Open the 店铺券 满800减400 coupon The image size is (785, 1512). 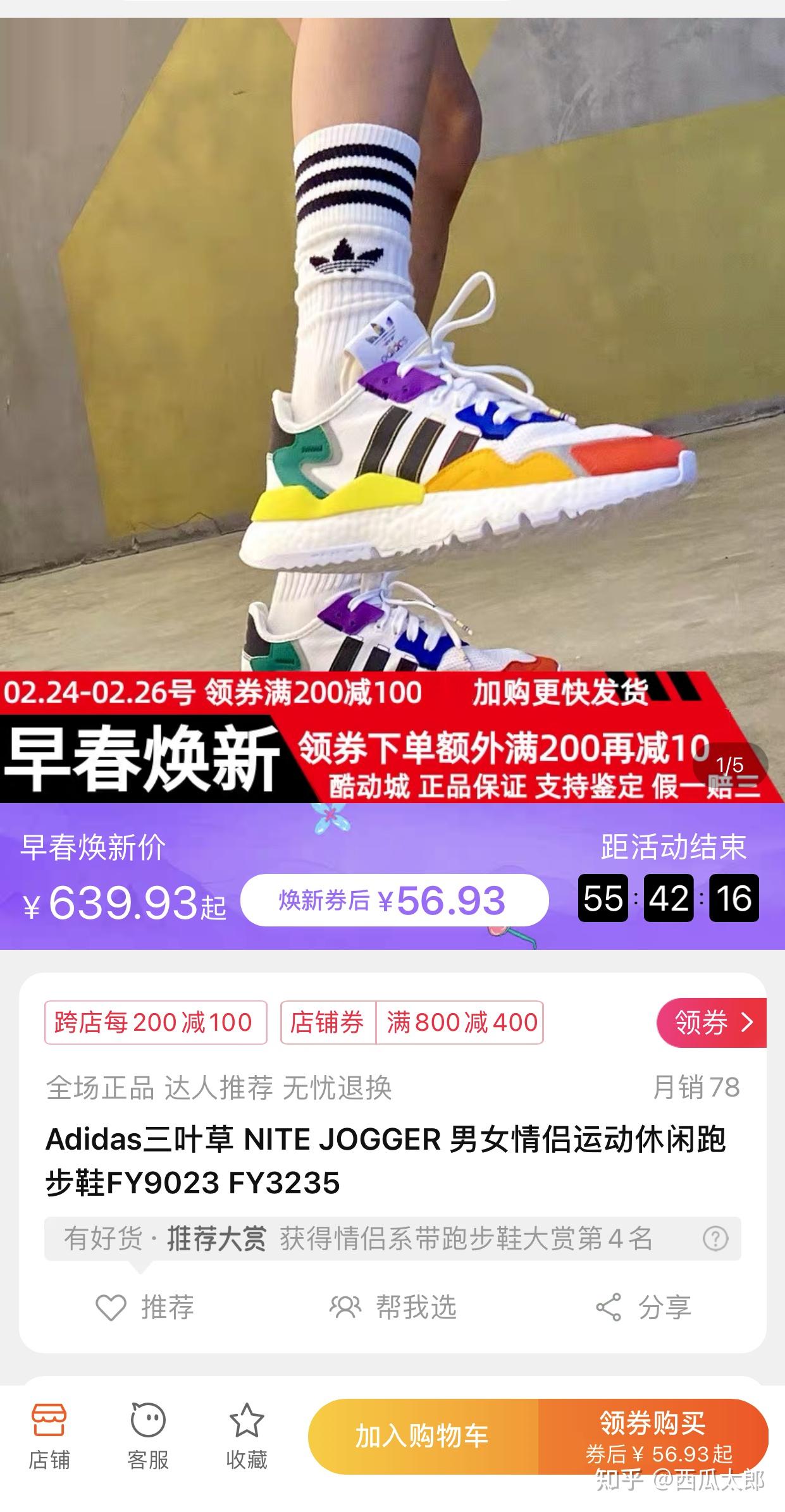pos(412,1023)
